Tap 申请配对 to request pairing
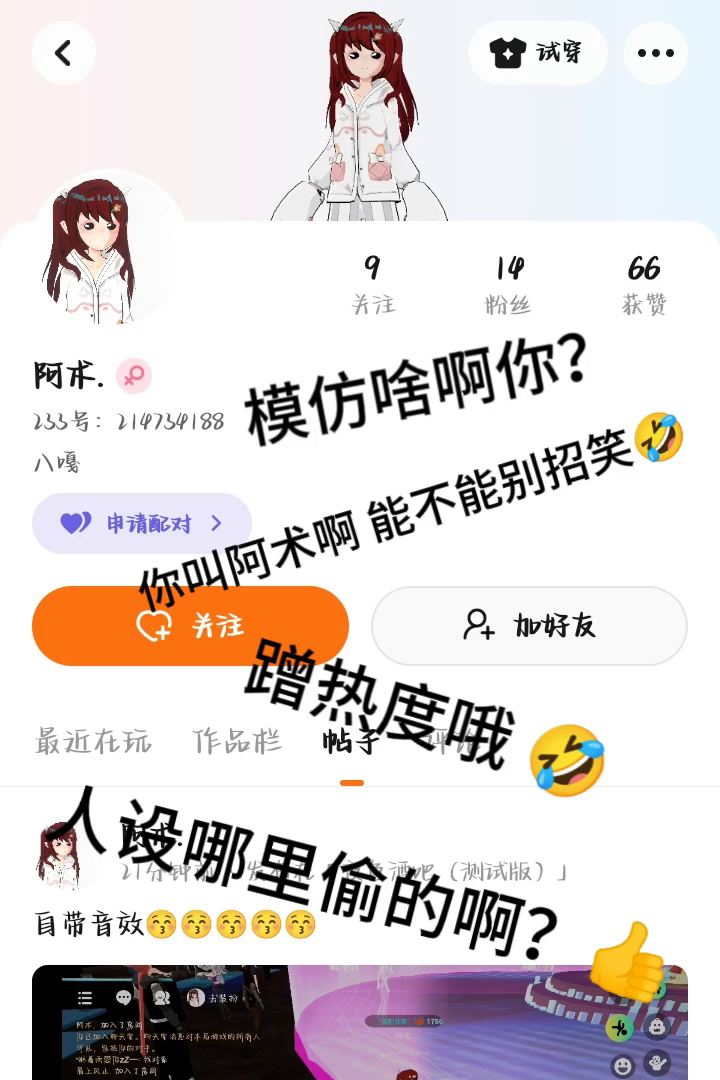The width and height of the screenshot is (720, 1080). tap(141, 523)
